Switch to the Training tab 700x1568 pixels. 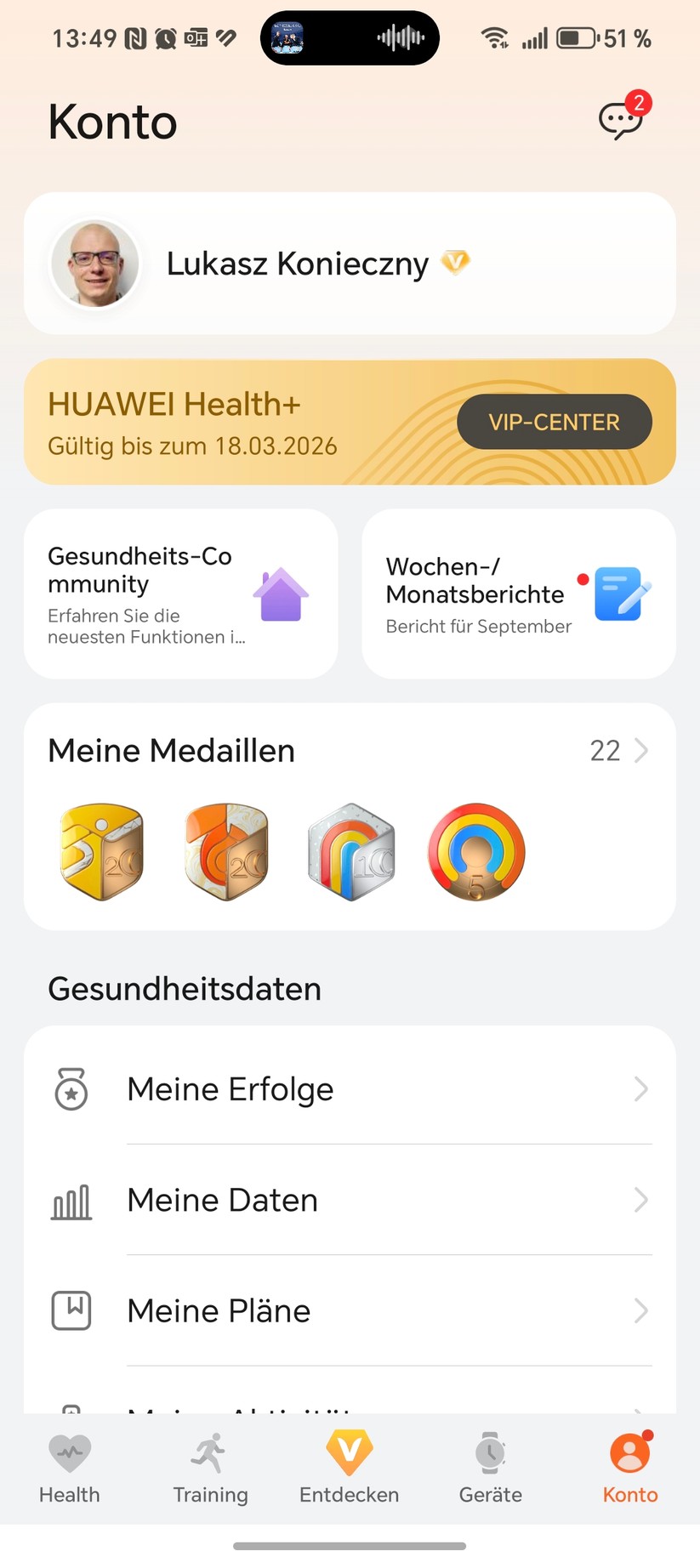[x=210, y=1468]
